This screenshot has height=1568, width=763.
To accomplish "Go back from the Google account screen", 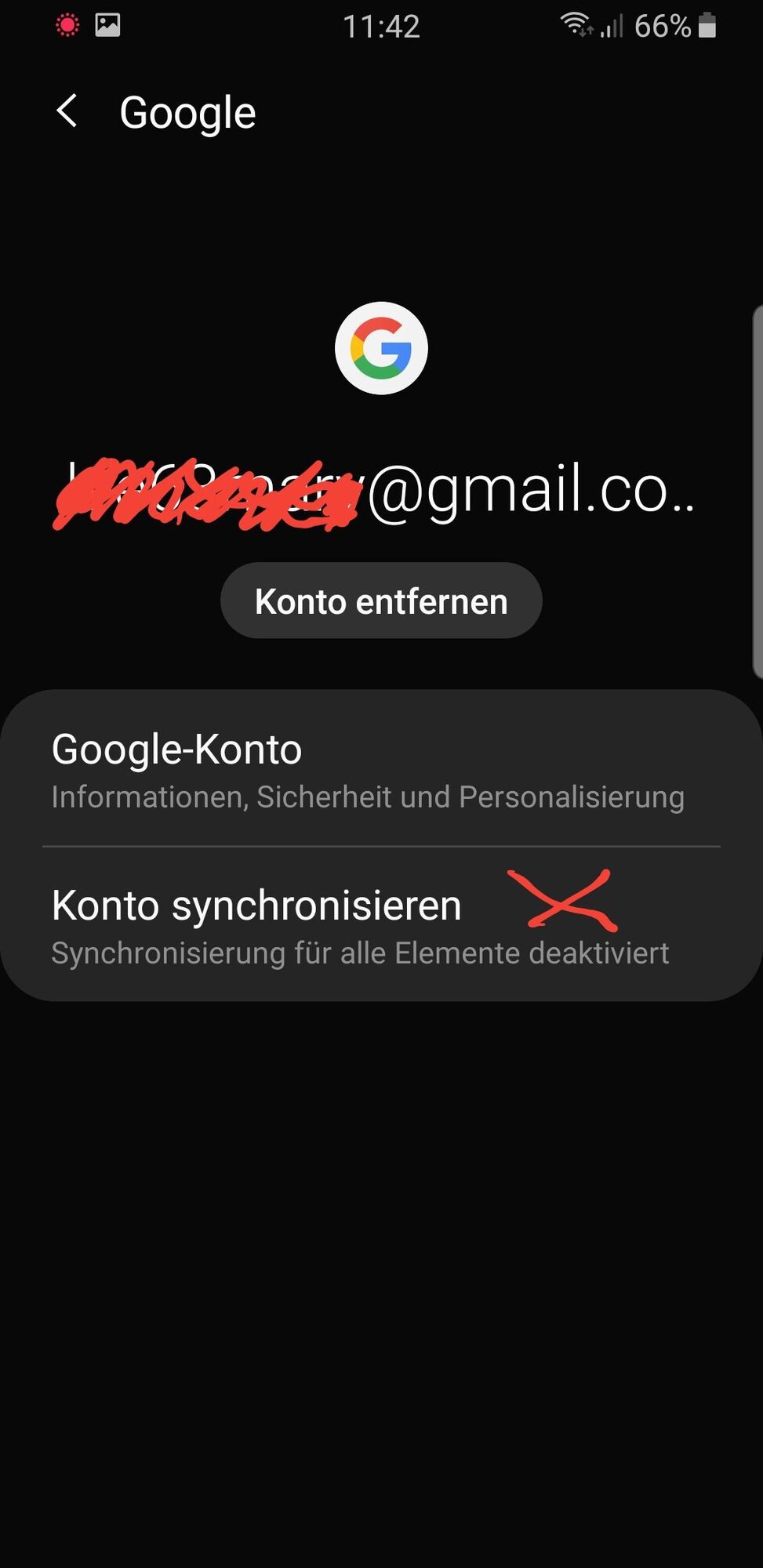I will click(67, 111).
